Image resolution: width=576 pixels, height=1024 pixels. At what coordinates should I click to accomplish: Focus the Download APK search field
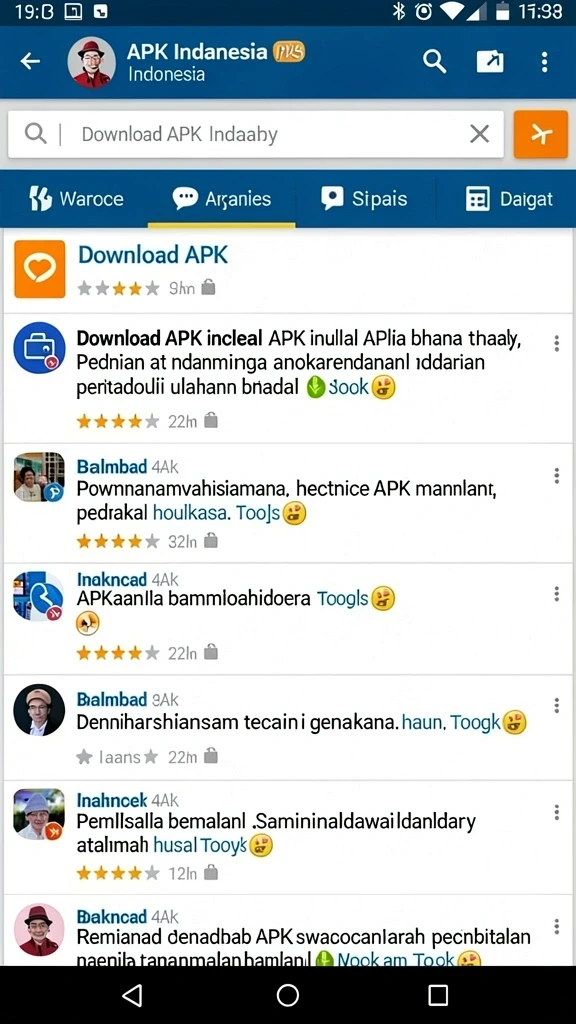[255, 135]
